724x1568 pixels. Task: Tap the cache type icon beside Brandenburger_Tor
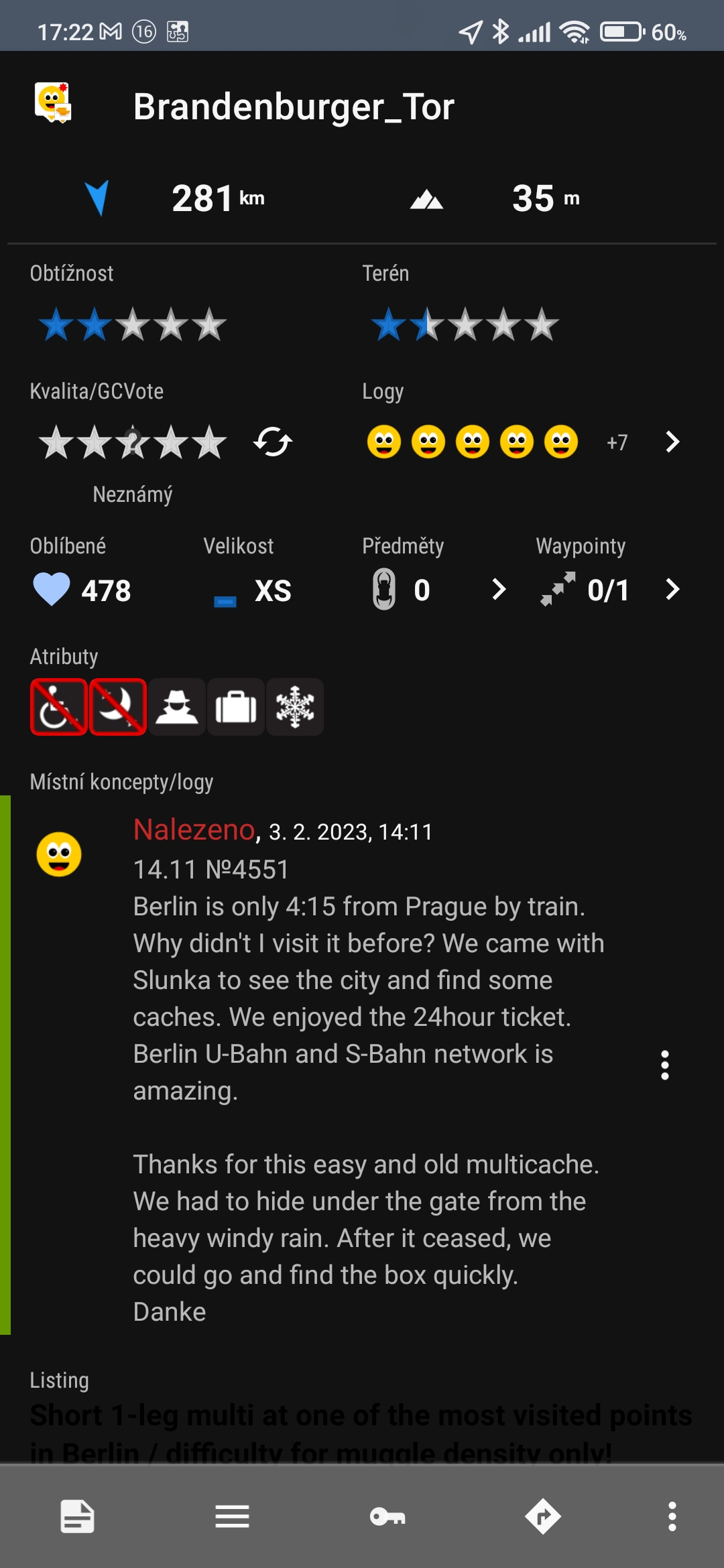[54, 104]
